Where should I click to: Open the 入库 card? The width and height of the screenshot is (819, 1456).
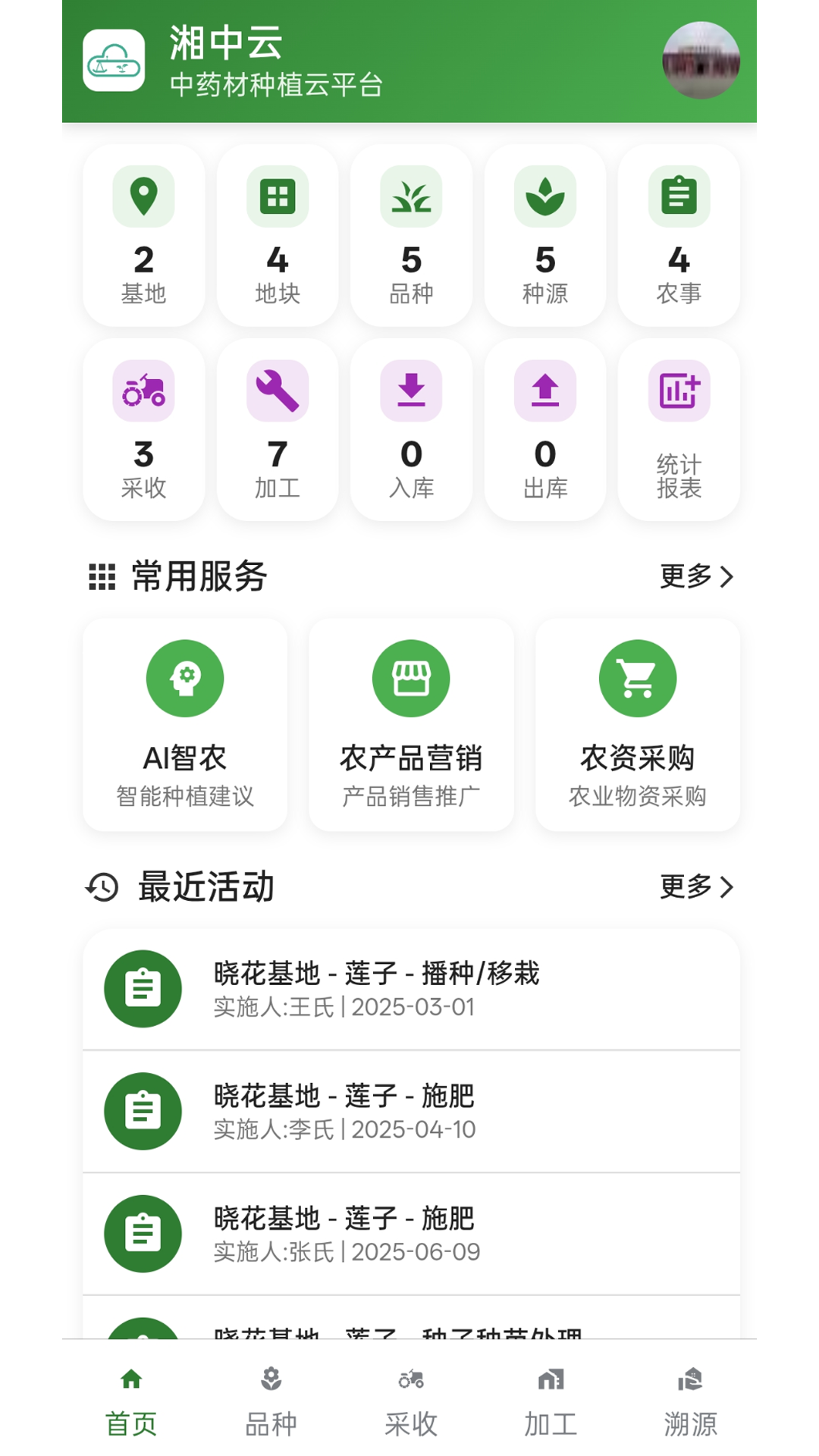click(x=411, y=429)
